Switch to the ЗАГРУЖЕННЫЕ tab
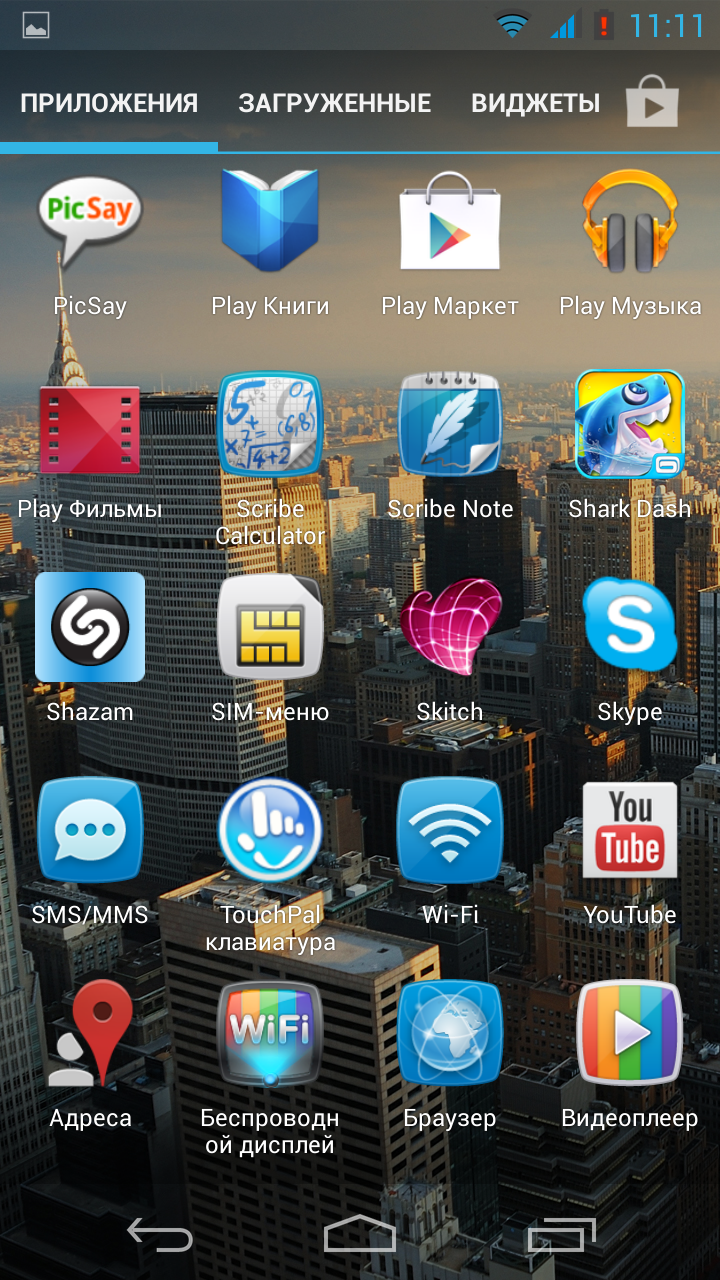Viewport: 720px width, 1280px height. (x=334, y=103)
